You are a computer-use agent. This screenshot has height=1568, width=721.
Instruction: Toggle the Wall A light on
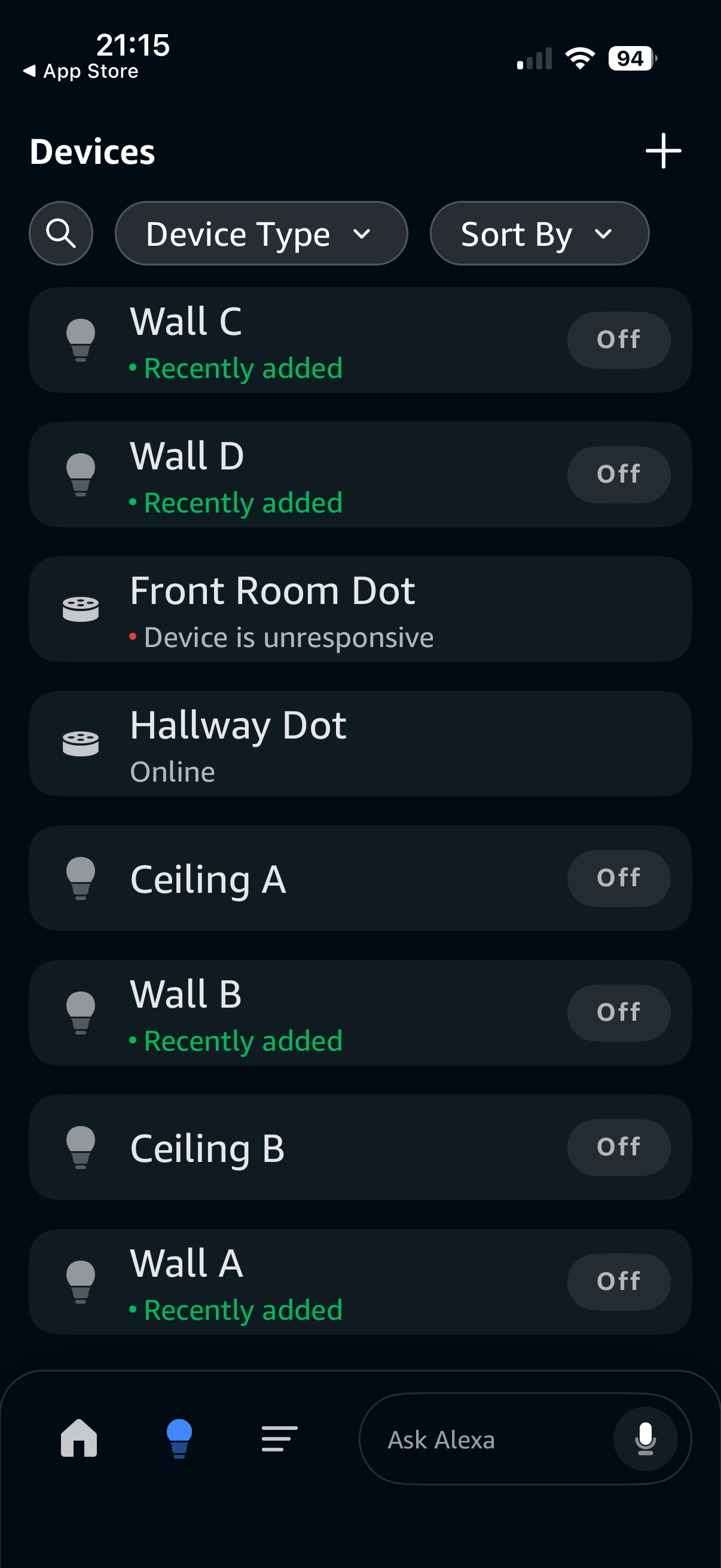point(618,1282)
